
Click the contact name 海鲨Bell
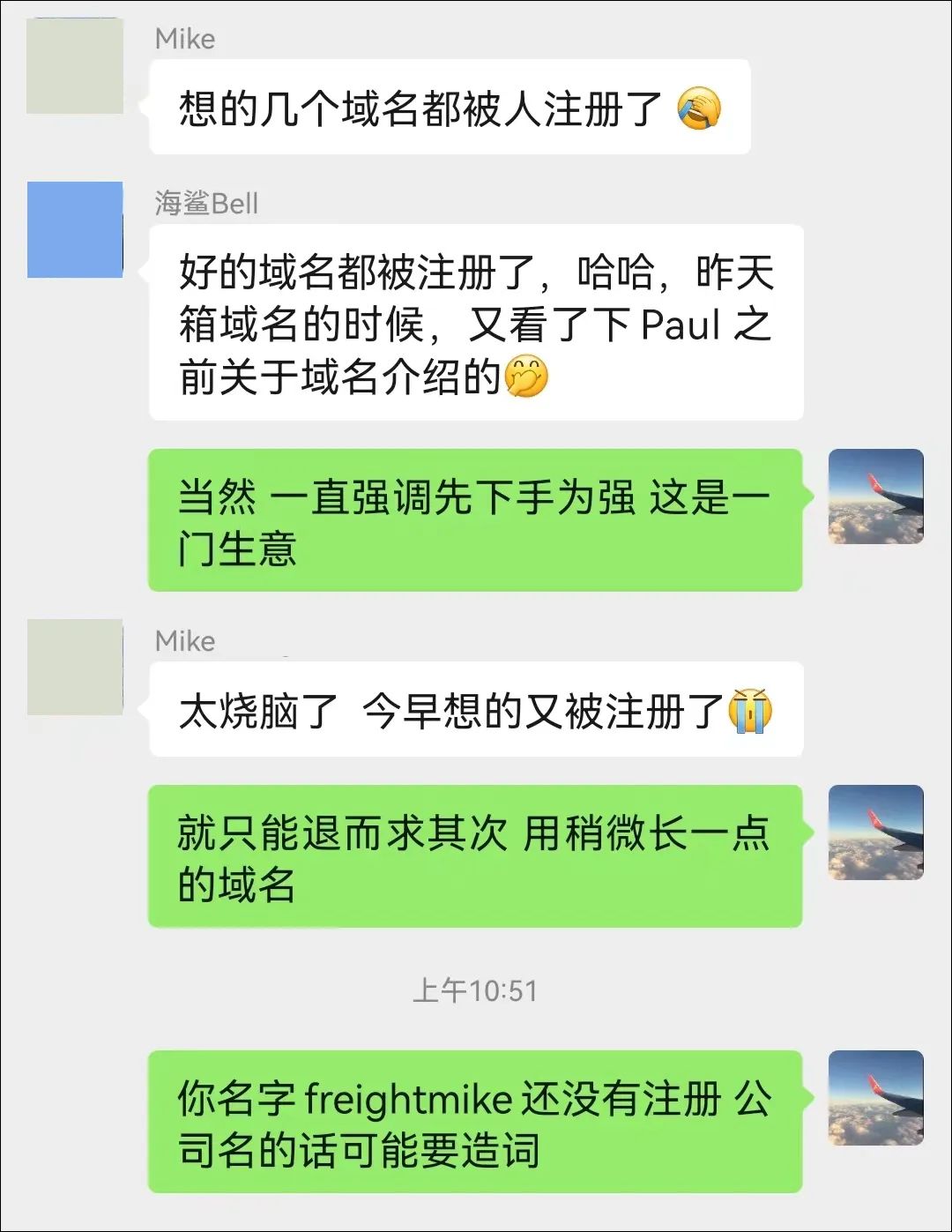point(205,203)
